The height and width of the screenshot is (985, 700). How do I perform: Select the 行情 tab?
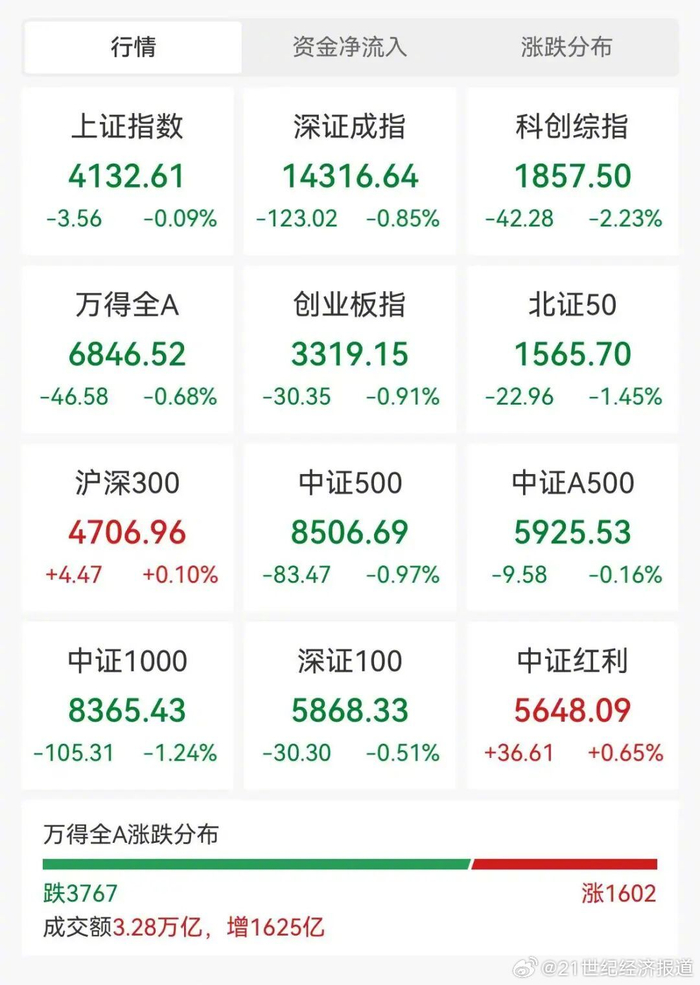(133, 47)
